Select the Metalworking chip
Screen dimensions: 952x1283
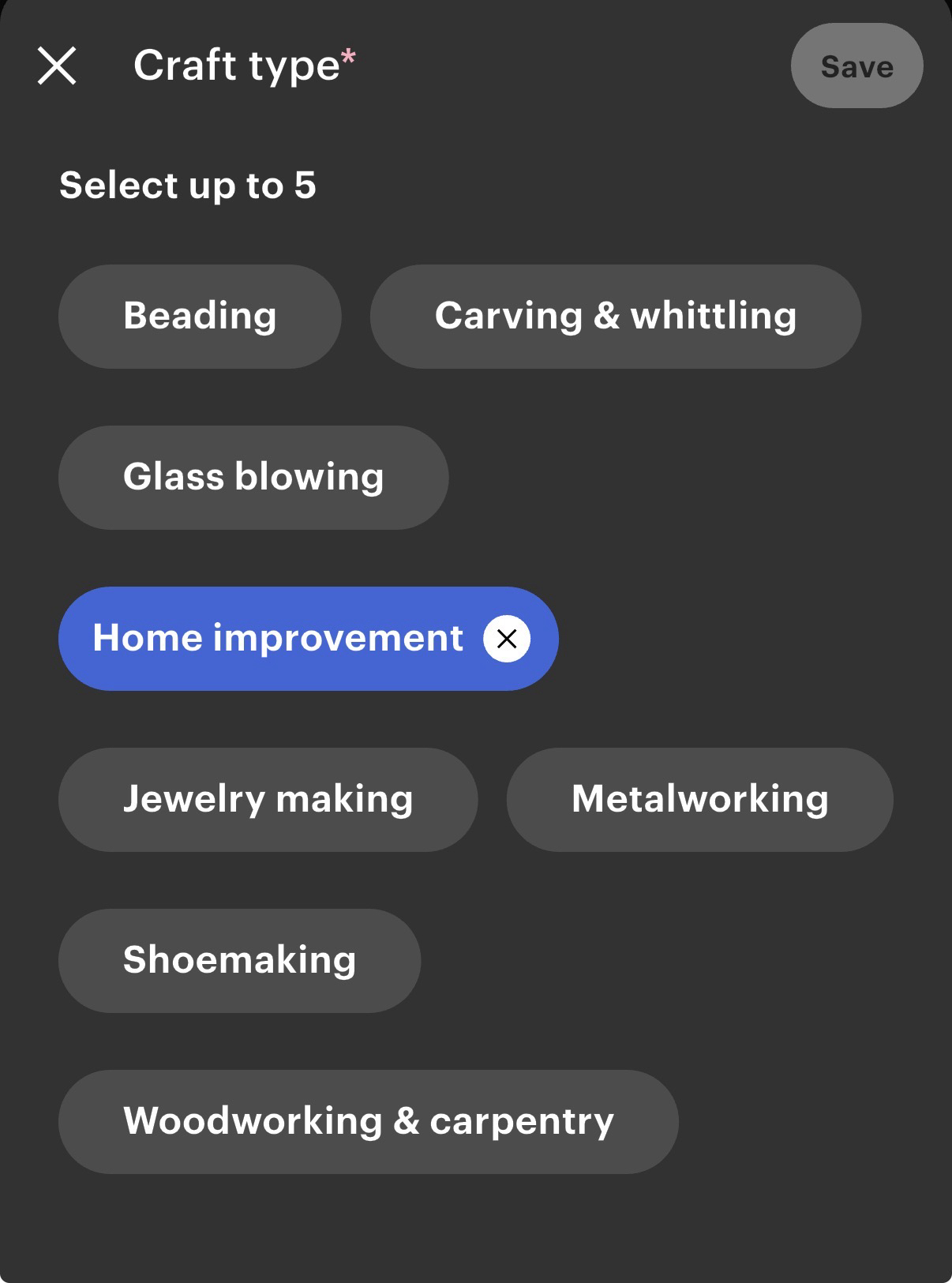point(699,800)
